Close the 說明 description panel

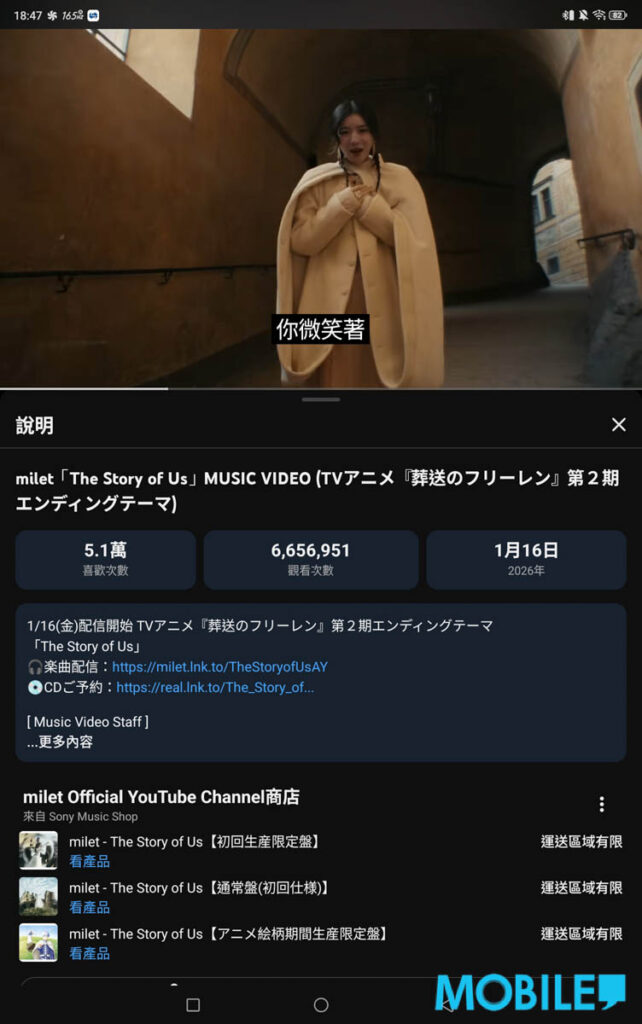pos(619,425)
